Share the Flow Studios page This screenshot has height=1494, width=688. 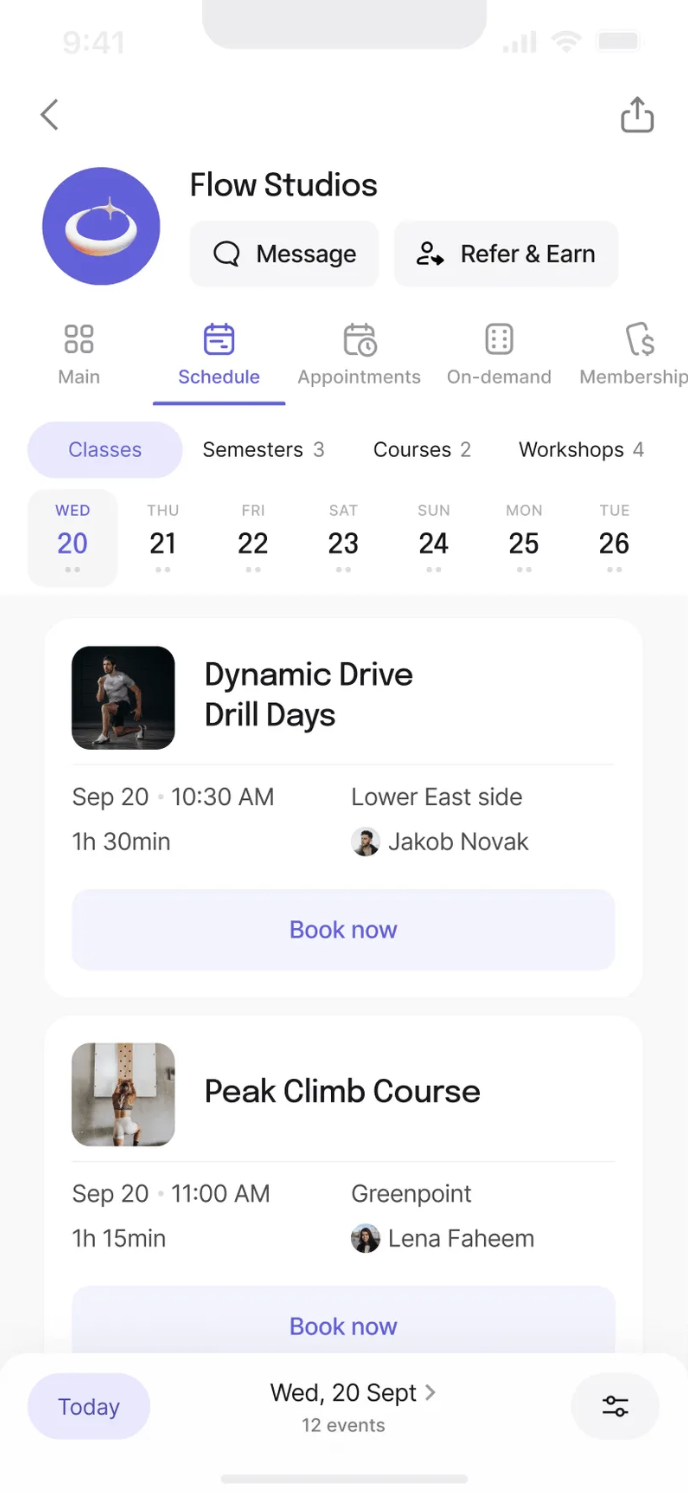click(x=637, y=114)
